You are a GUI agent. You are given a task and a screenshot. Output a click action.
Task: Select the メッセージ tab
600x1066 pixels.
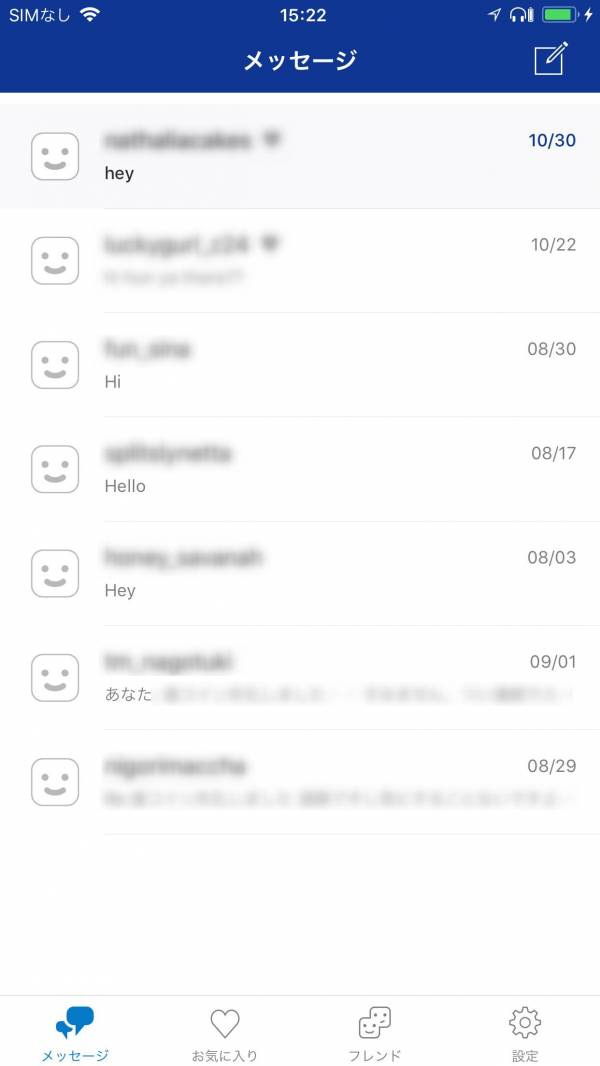75,1033
